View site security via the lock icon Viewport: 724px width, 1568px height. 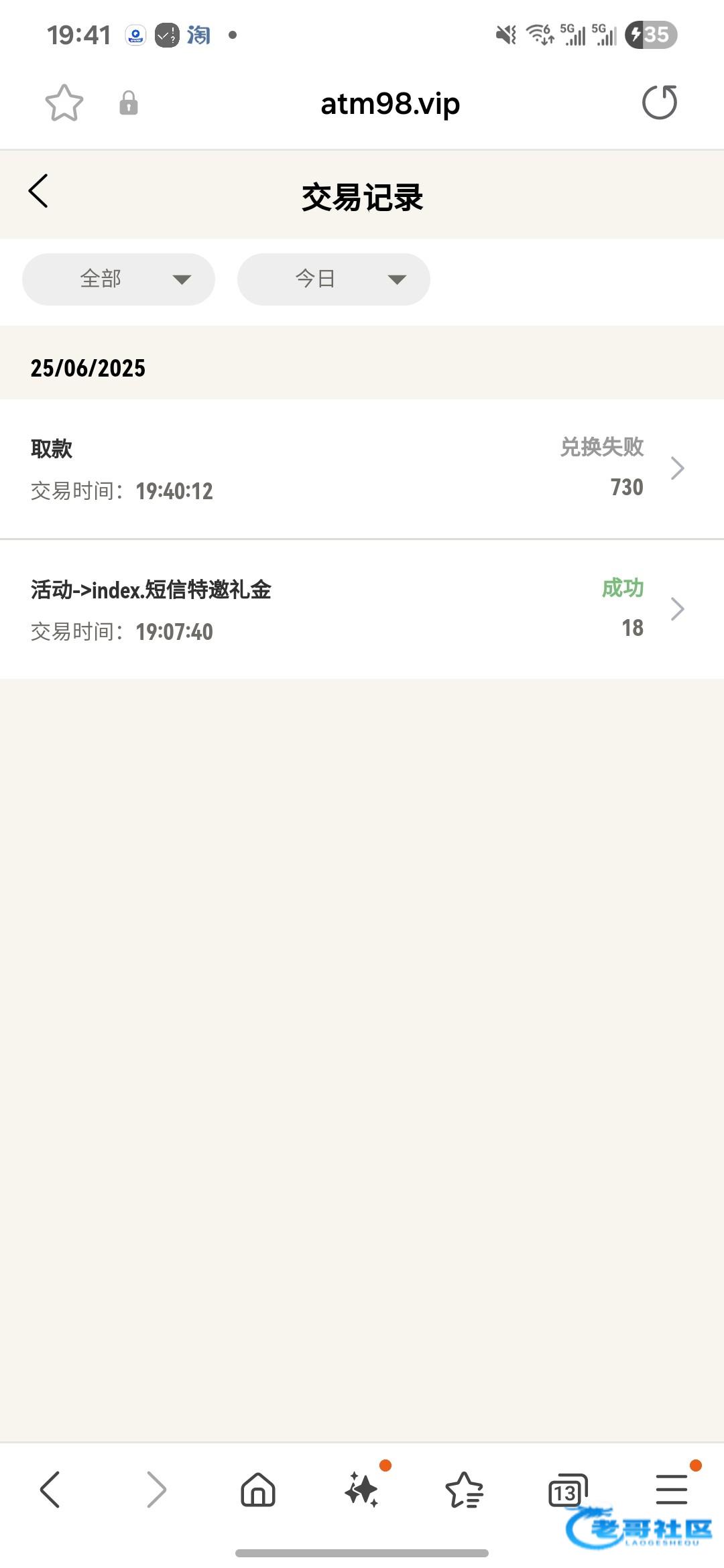pos(129,103)
